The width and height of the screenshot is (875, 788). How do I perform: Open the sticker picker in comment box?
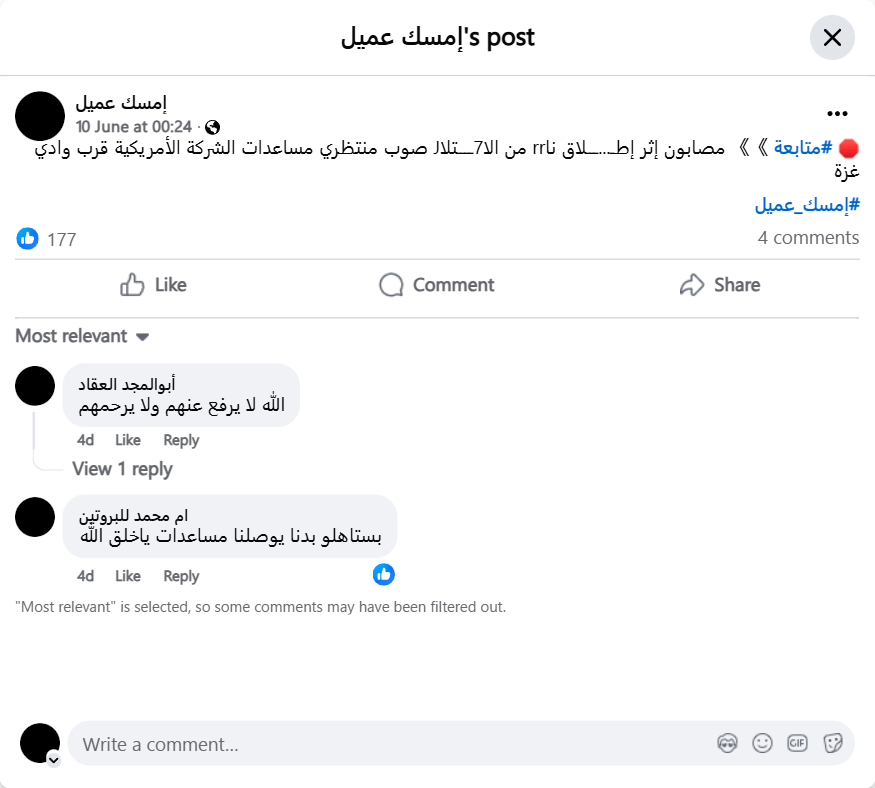[x=832, y=743]
